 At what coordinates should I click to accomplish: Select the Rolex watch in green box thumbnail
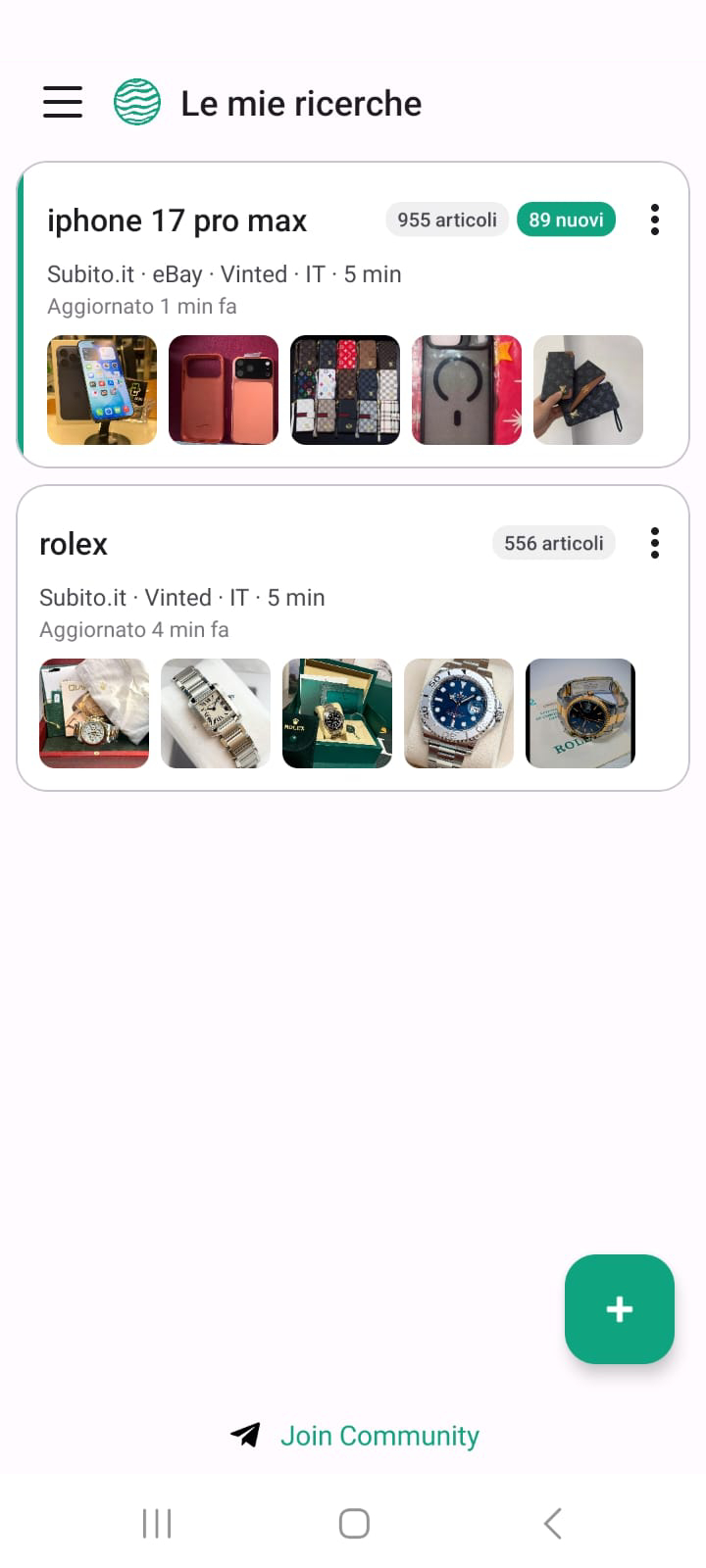pos(337,712)
